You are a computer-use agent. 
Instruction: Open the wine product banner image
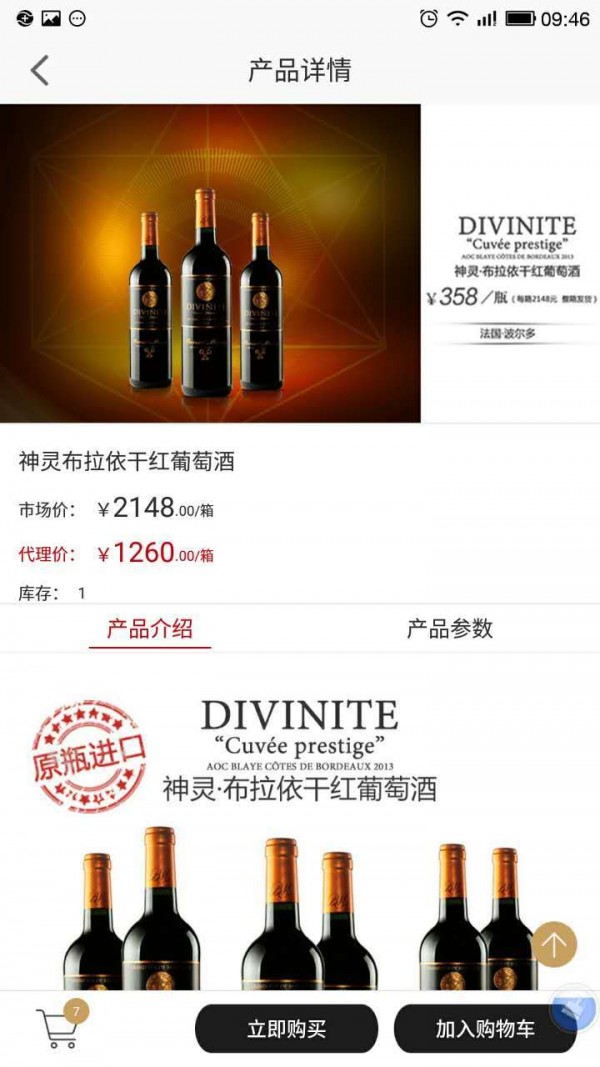[300, 263]
